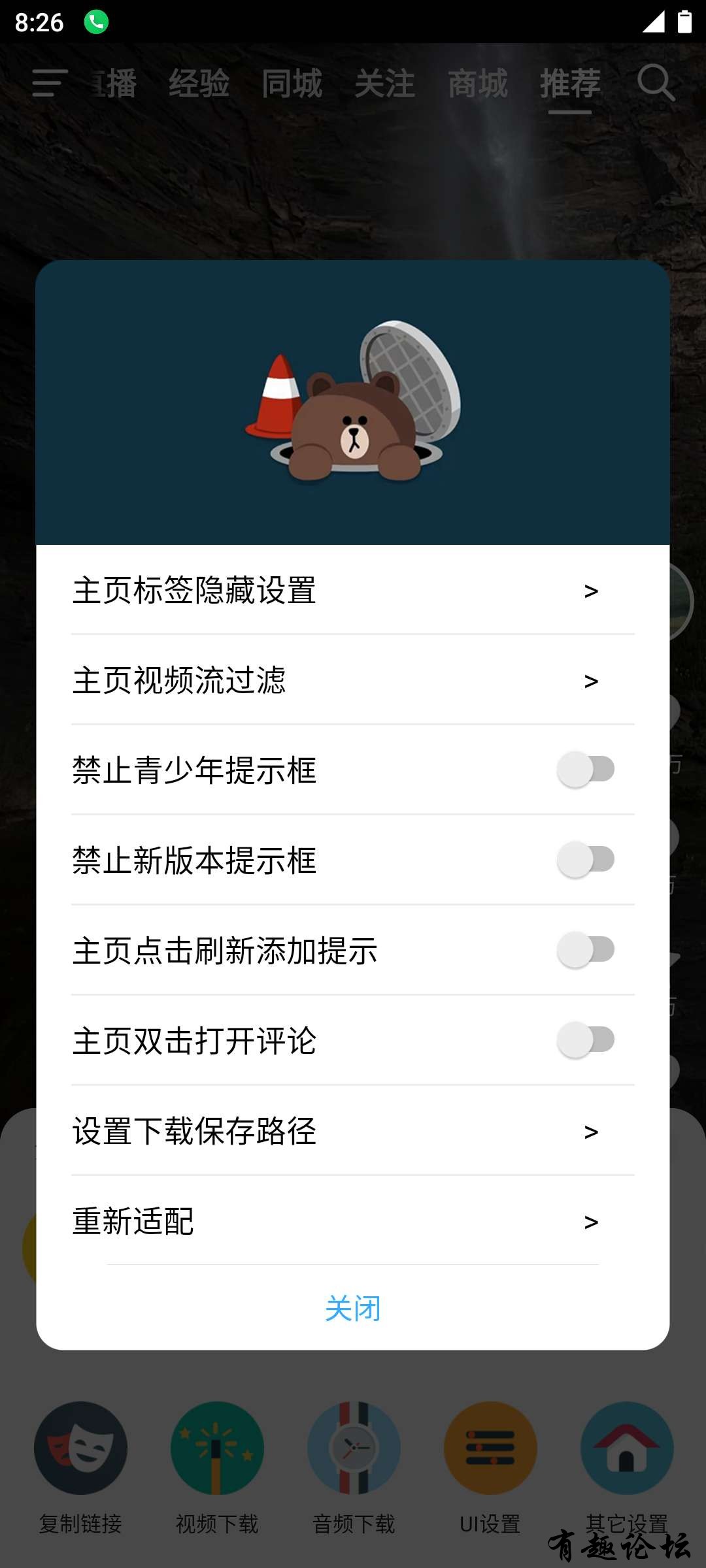This screenshot has width=706, height=1568.
Task: Dismiss dialog with 关闭 button
Action: click(352, 1309)
